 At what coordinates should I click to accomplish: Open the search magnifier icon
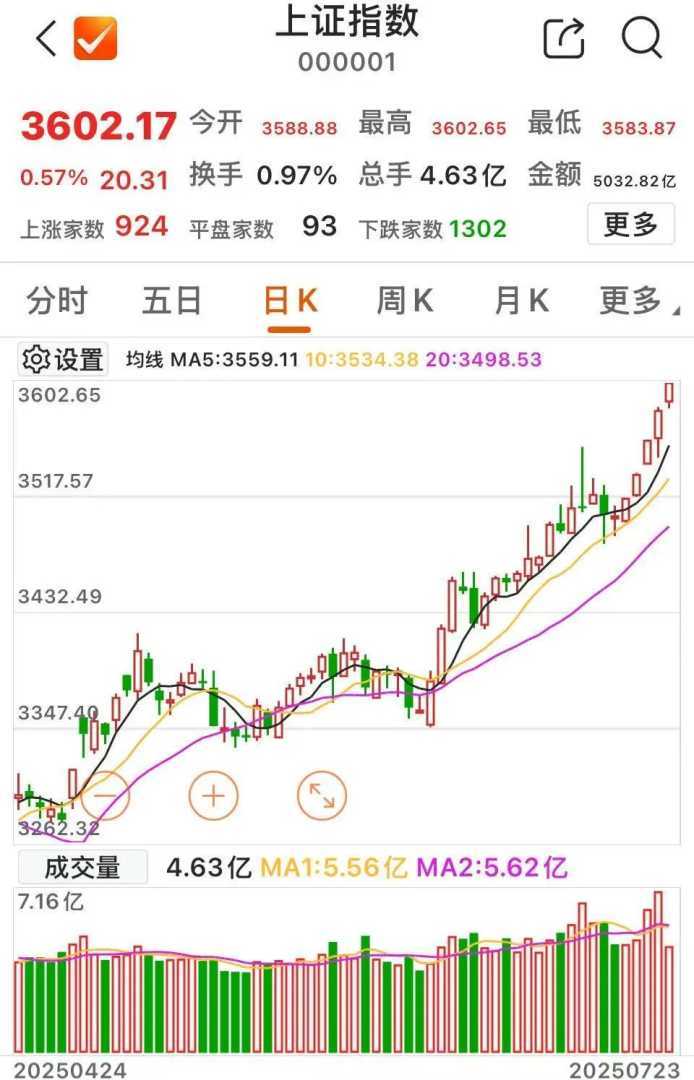click(642, 39)
